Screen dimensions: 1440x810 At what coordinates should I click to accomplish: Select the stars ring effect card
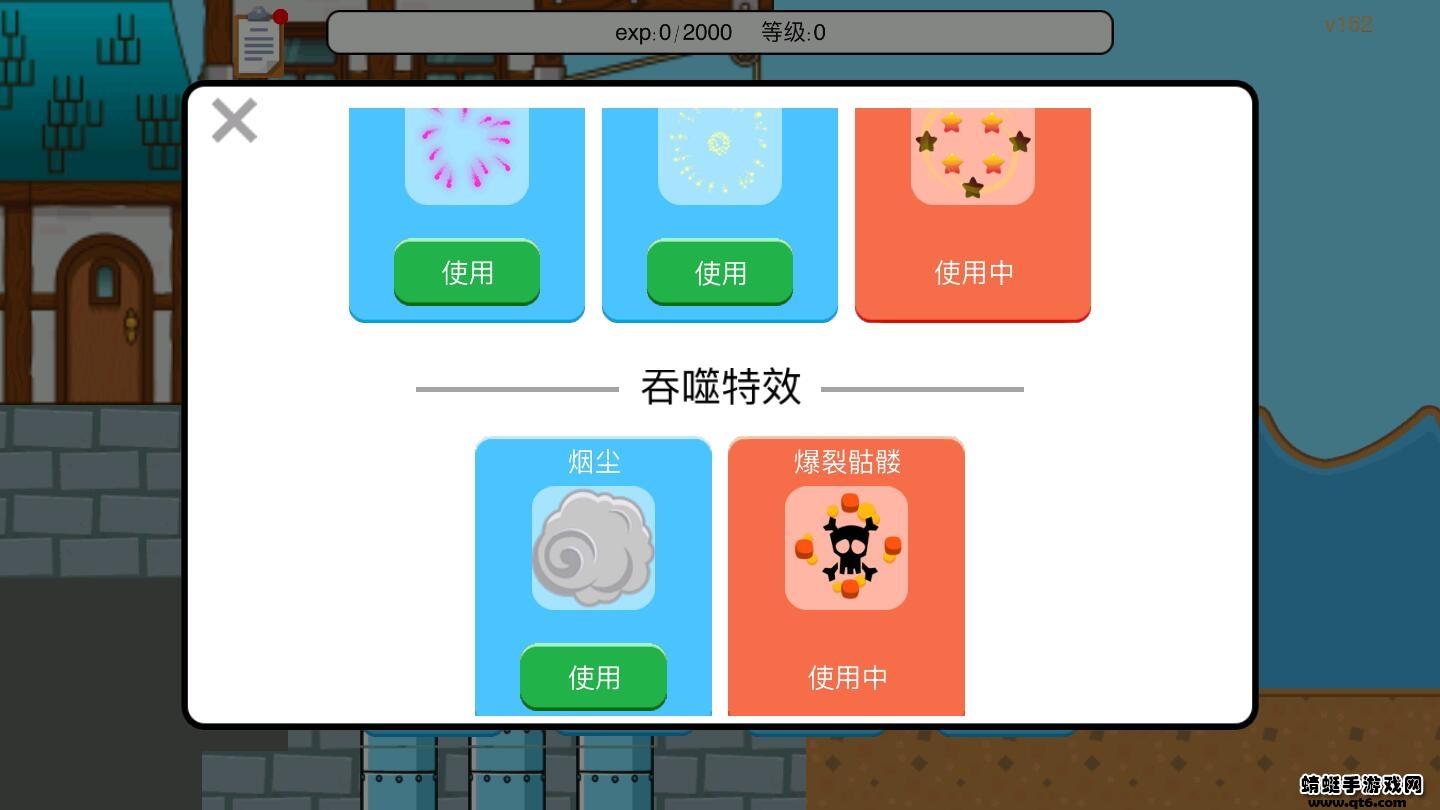tap(973, 214)
